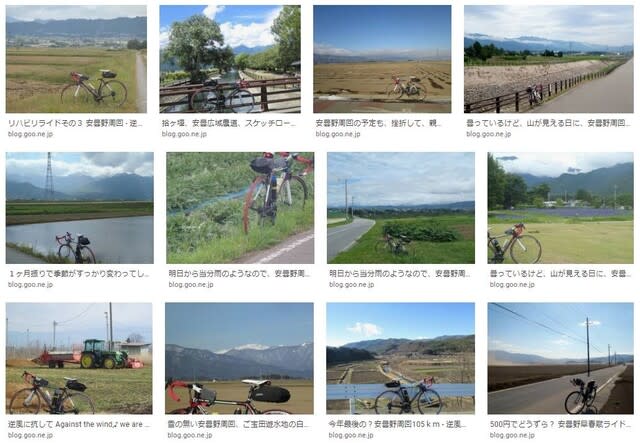Open the 拾ヶ堰、安曇広域農道 image result
Viewport: 640px width, 443px height.
tap(229, 60)
